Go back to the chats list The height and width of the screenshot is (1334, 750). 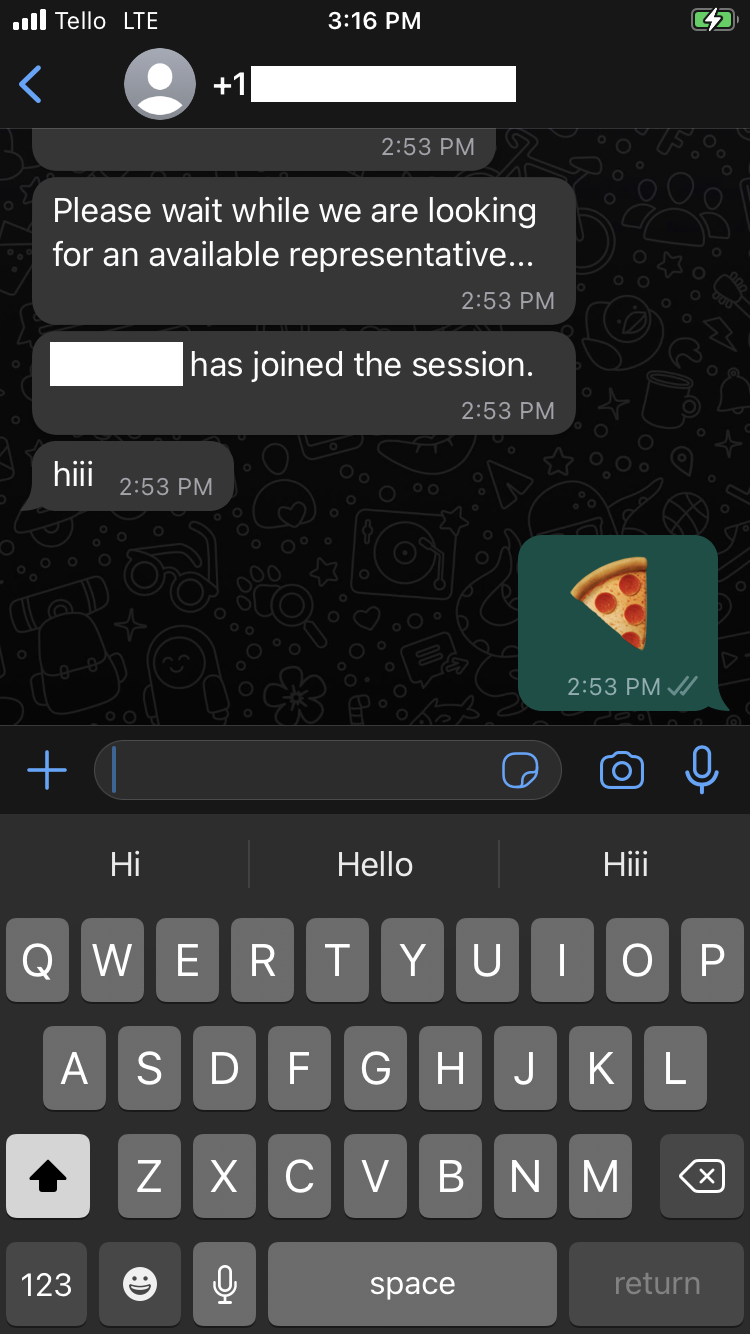(31, 85)
